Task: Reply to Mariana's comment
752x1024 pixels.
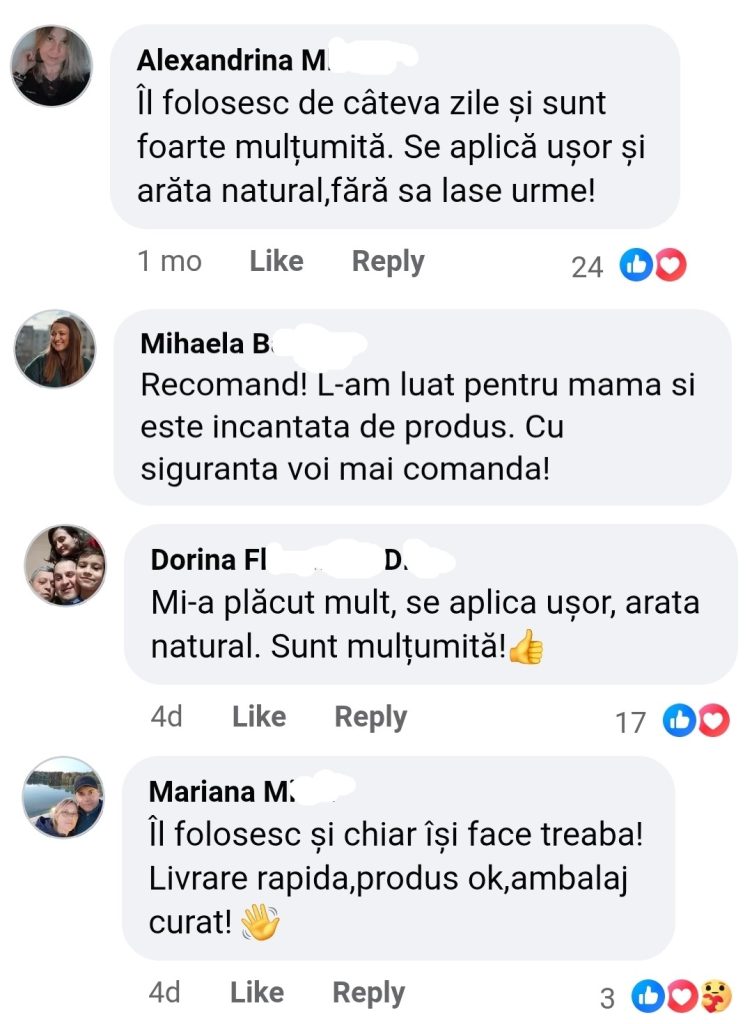Action: (x=368, y=993)
